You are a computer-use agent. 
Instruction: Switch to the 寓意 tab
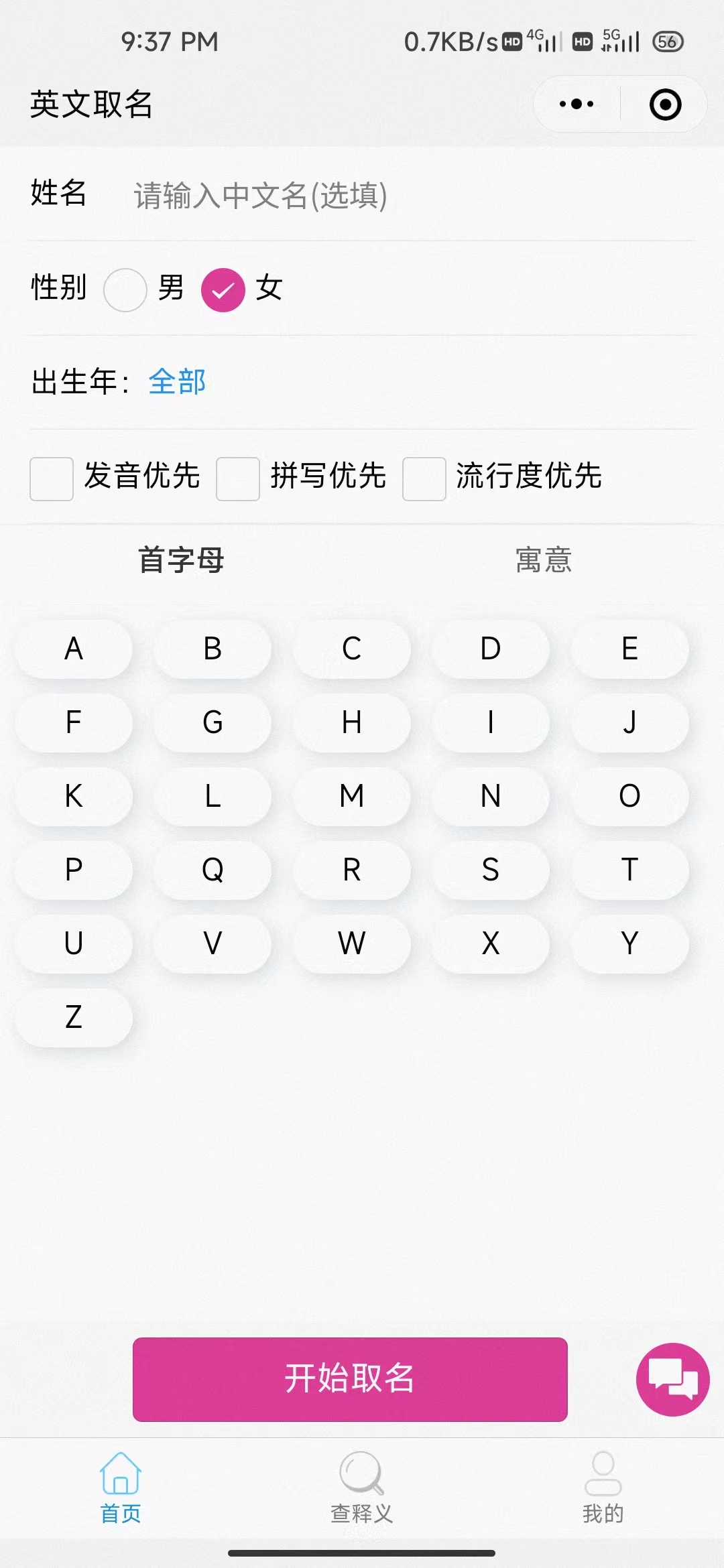pyautogui.click(x=544, y=560)
